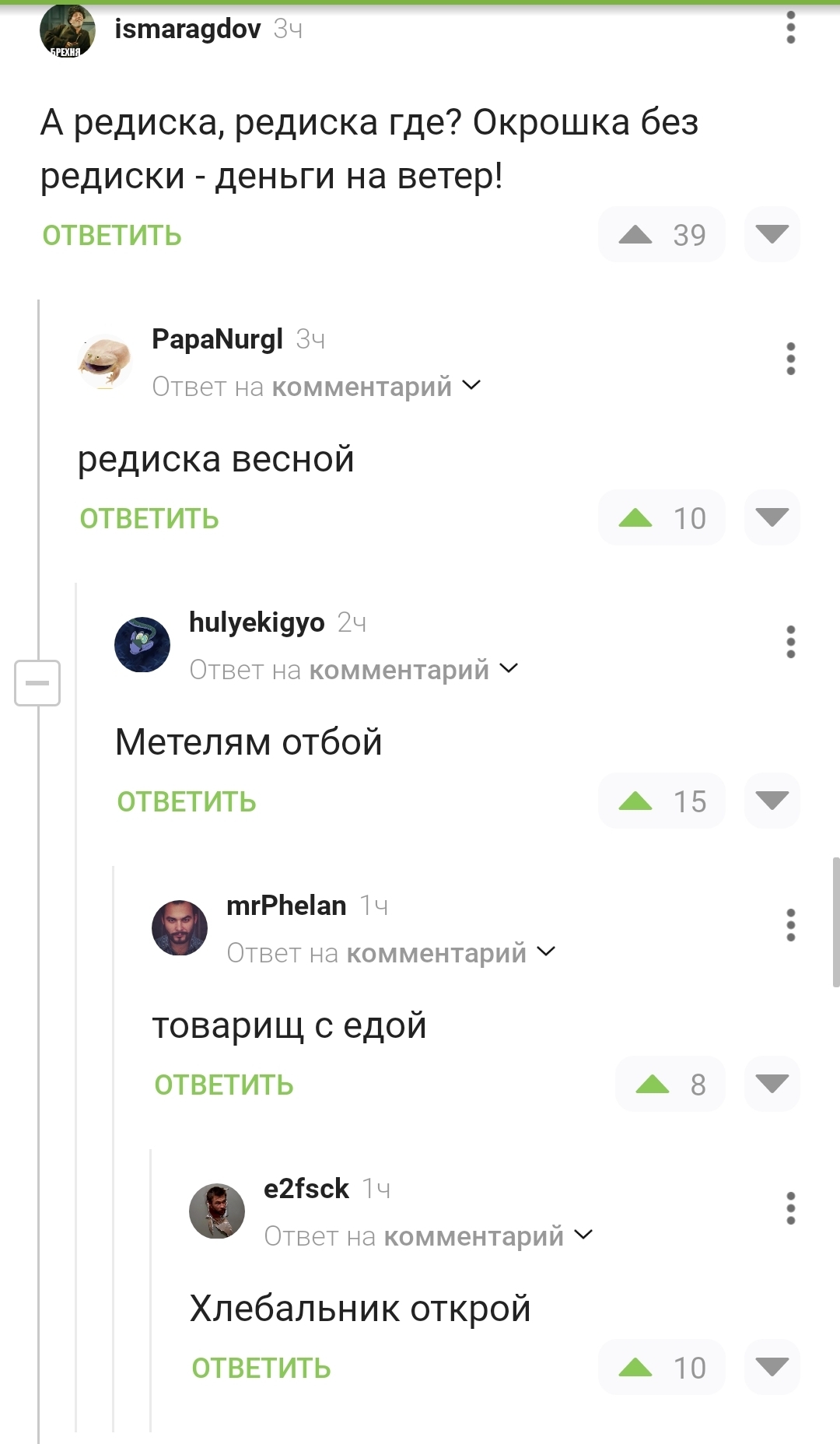Reply to mrPhelan's comment
The height and width of the screenshot is (1444, 840).
tap(224, 1085)
